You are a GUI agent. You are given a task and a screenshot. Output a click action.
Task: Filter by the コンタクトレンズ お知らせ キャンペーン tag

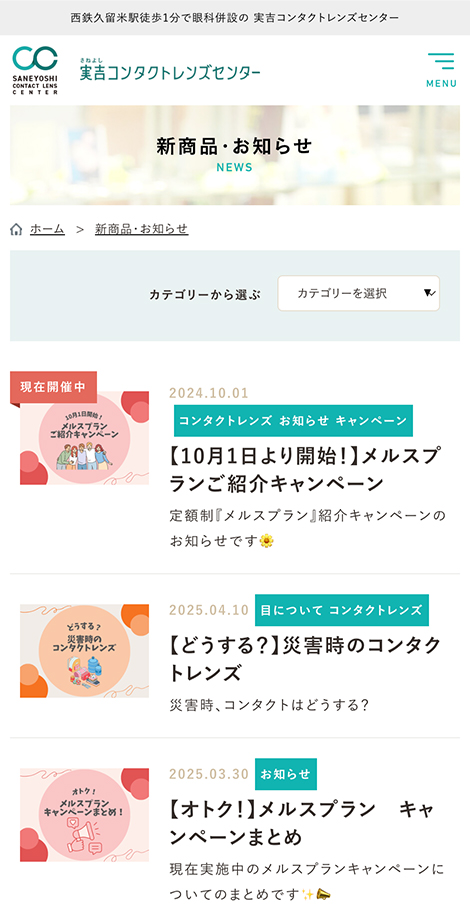pos(293,421)
